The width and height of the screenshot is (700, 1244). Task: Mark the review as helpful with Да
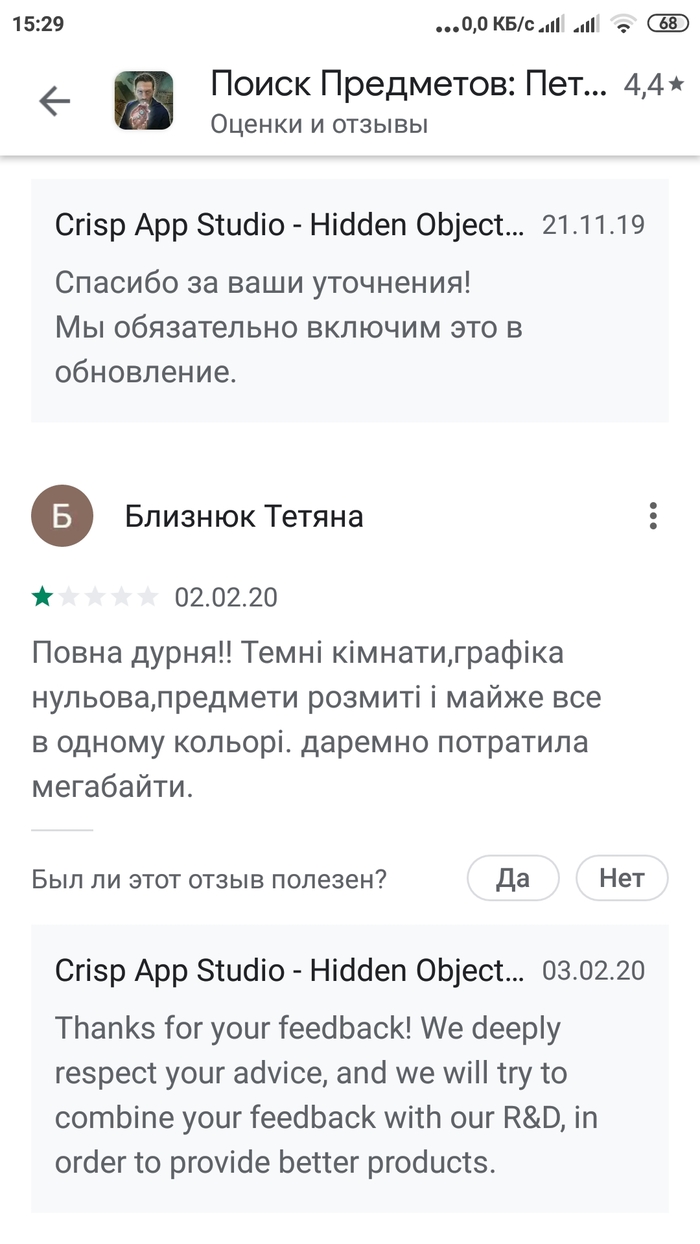point(512,878)
